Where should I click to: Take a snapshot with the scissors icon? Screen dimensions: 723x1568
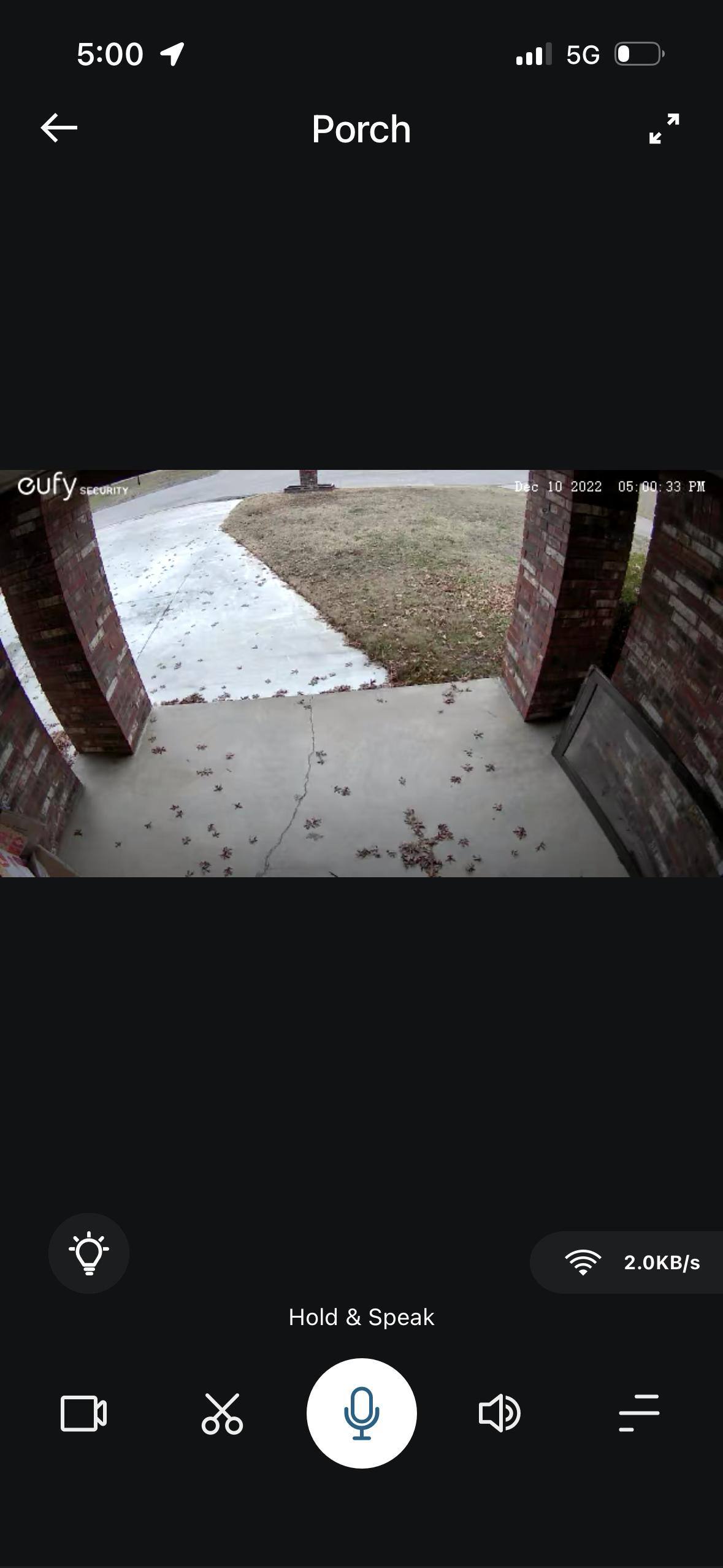pos(222,1413)
